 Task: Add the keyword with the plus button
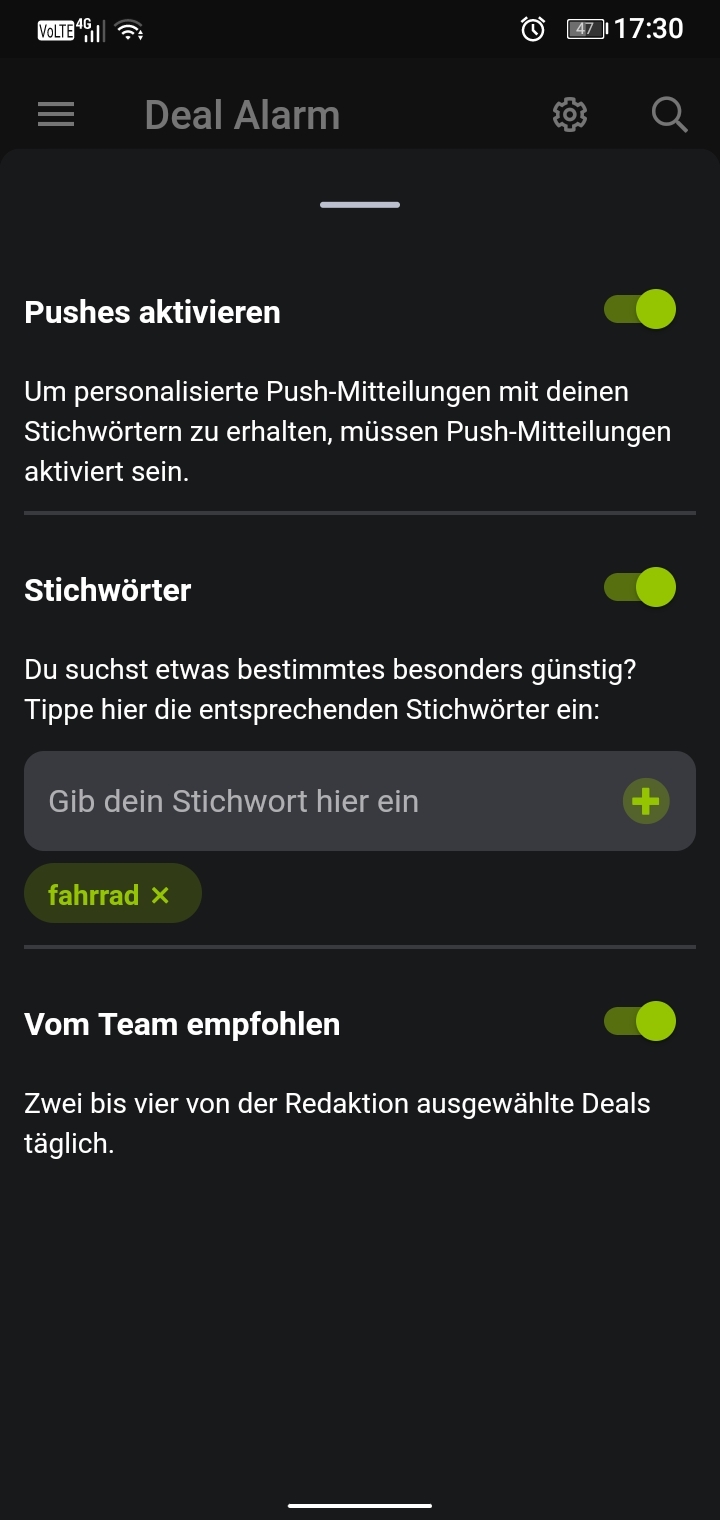[x=646, y=801]
